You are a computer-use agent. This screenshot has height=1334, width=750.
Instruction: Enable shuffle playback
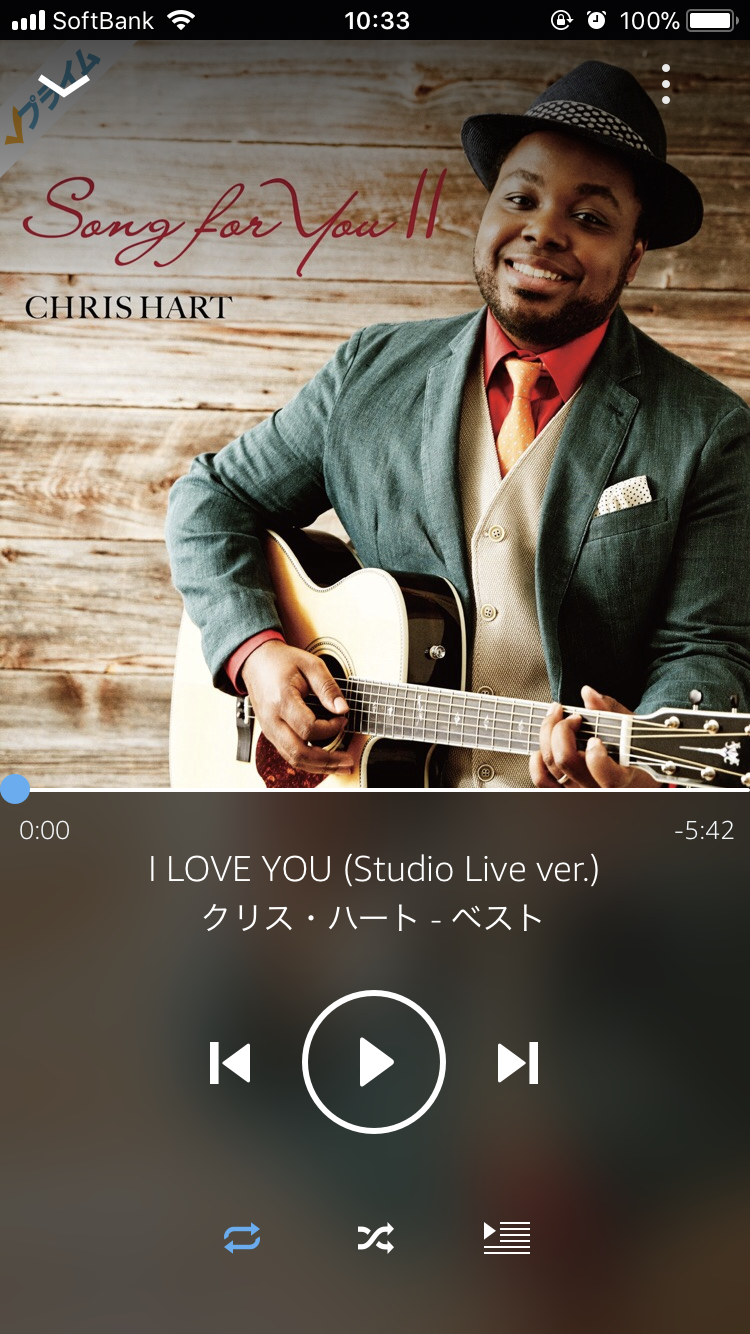pyautogui.click(x=375, y=1238)
